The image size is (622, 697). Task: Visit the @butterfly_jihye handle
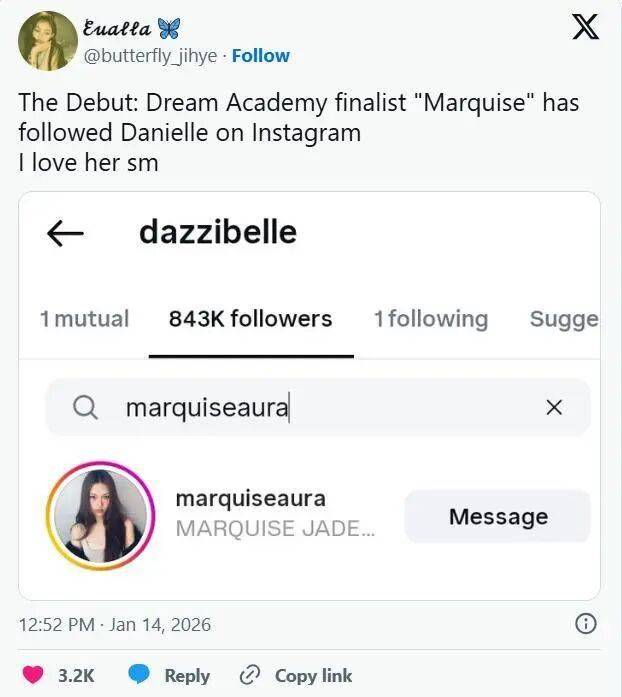152,56
